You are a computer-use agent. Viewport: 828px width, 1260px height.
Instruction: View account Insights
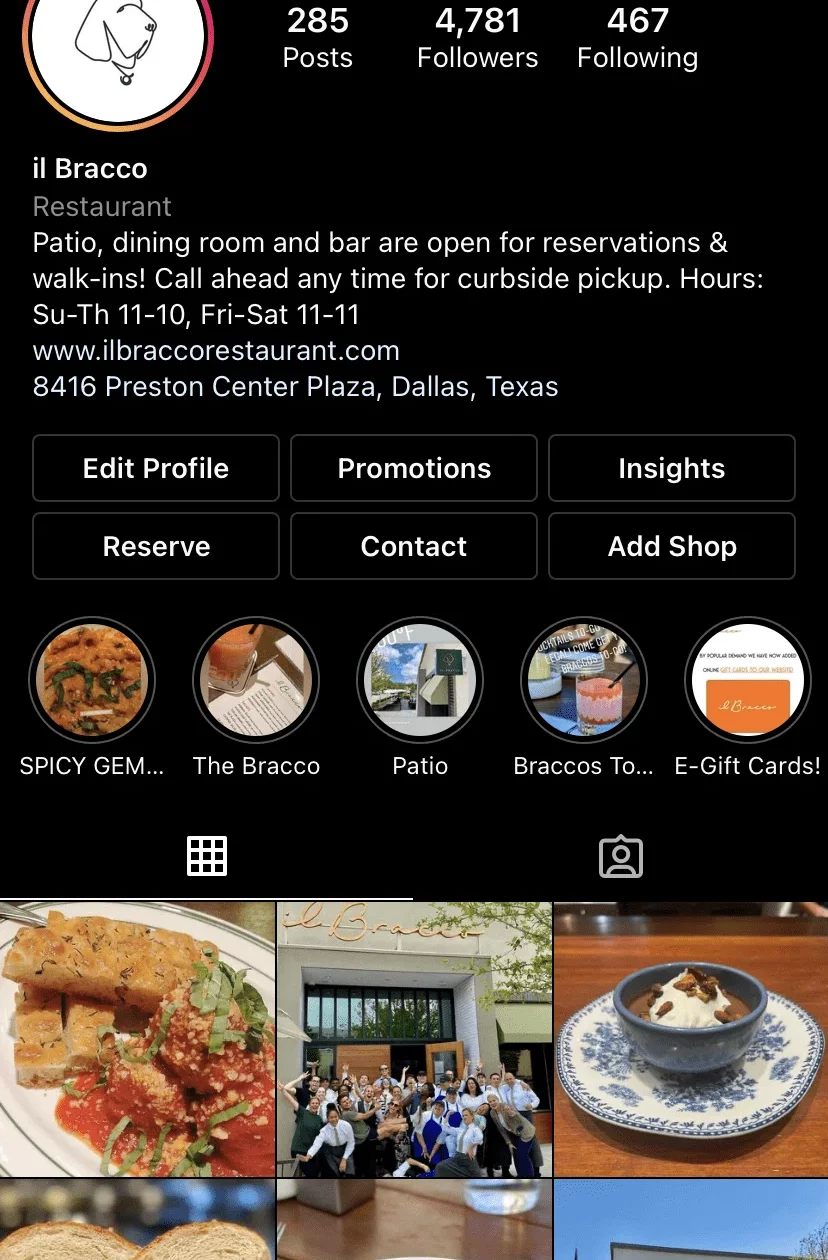(x=672, y=468)
